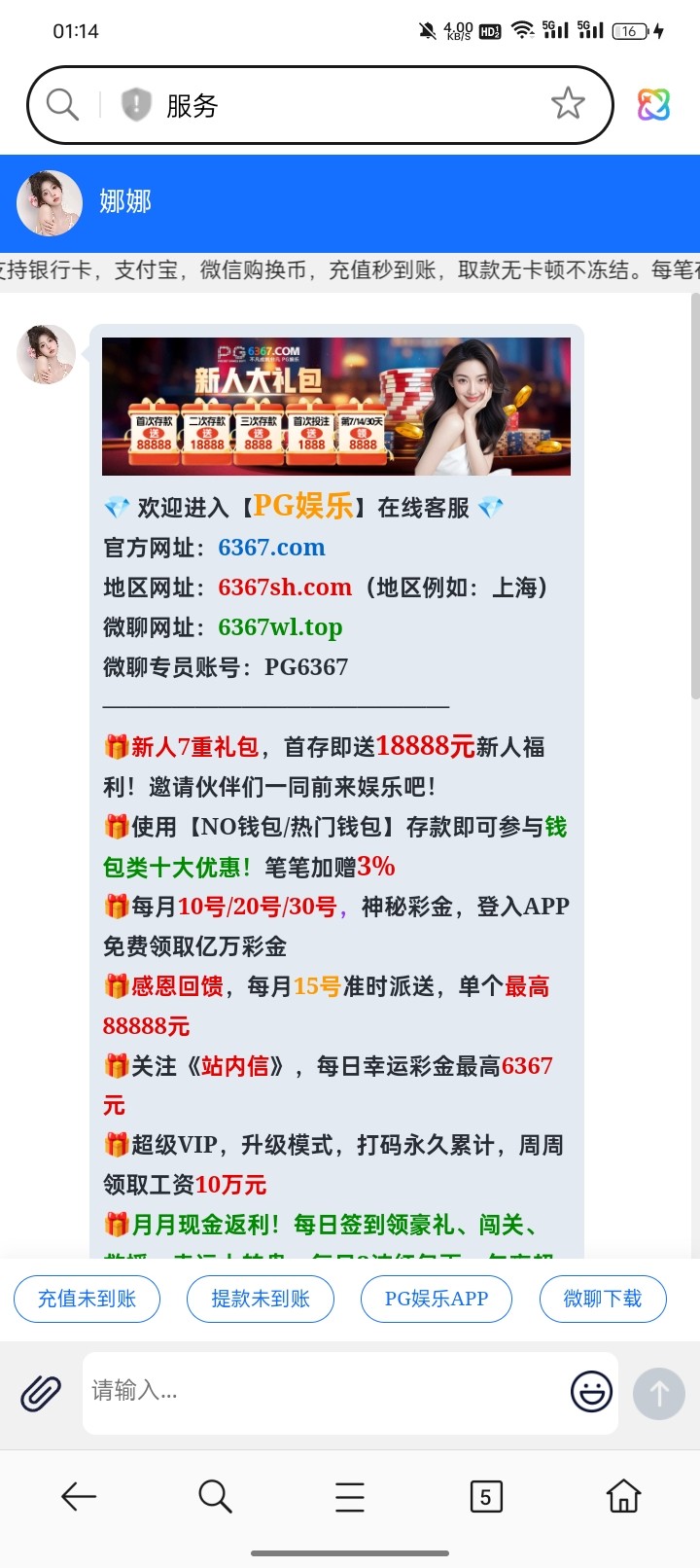Open the 6367wl.top chat link
Screen dimensions: 700x1568
click(280, 627)
